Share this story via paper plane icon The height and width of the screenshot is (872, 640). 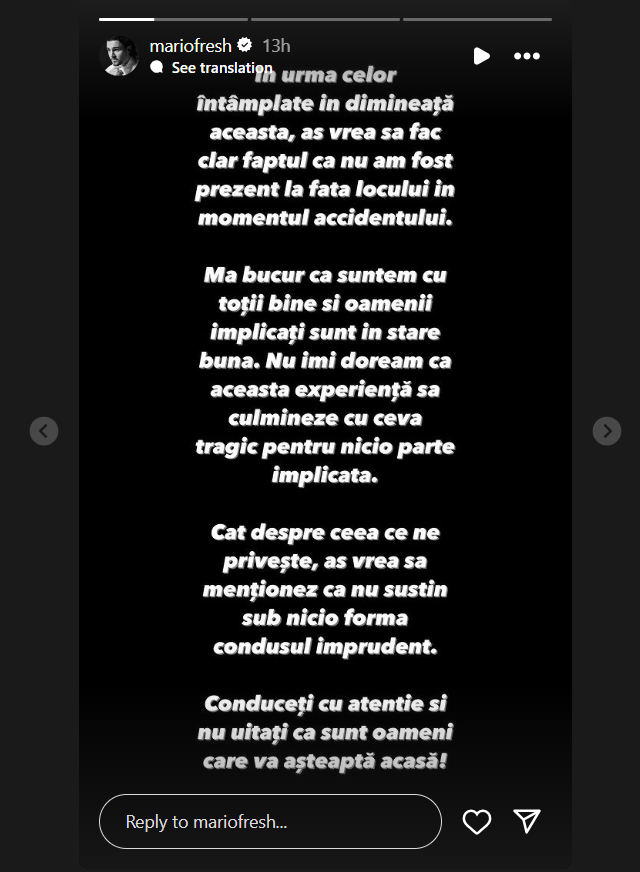point(527,822)
